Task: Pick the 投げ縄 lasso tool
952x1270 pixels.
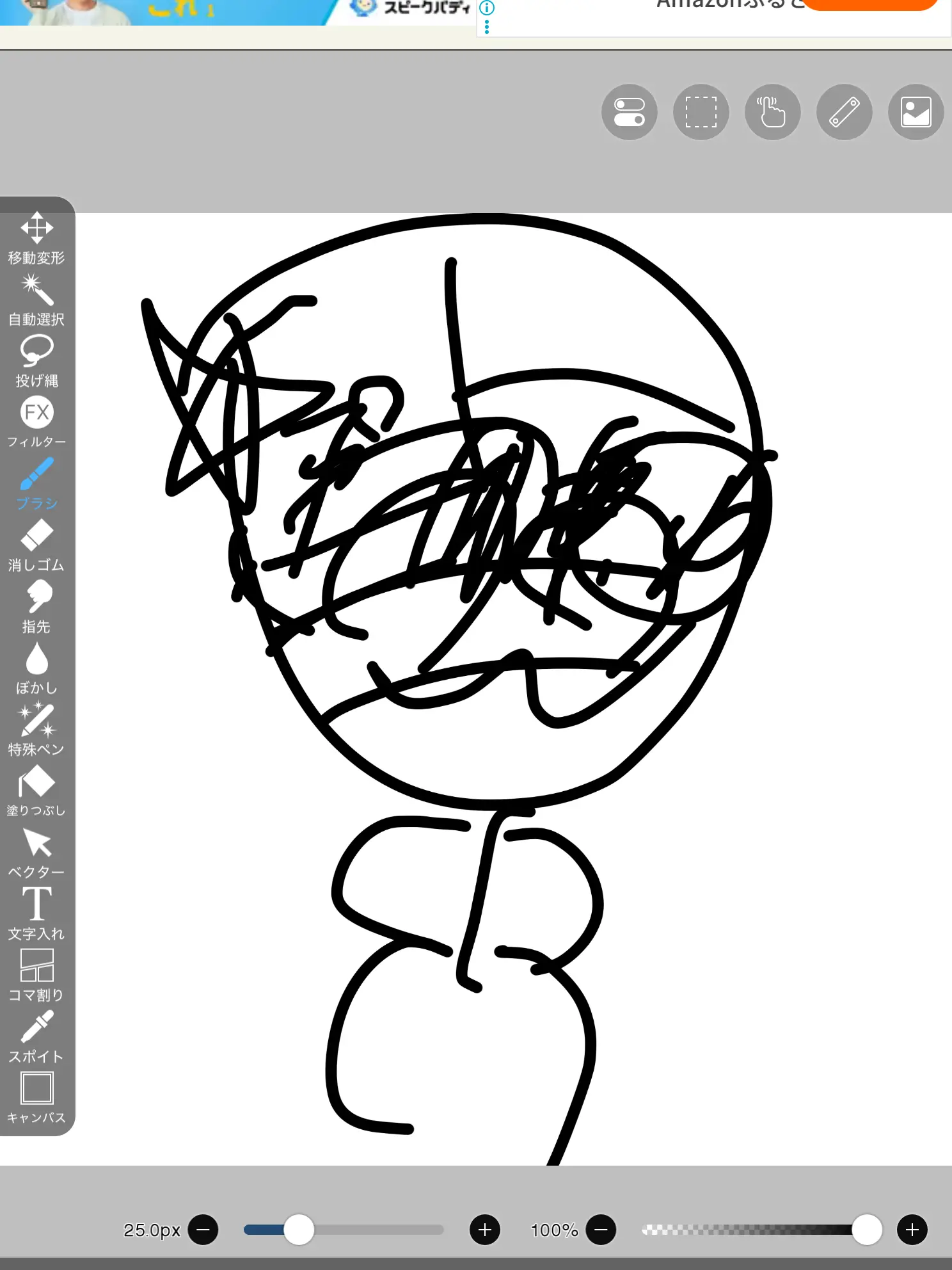Action: point(36,360)
